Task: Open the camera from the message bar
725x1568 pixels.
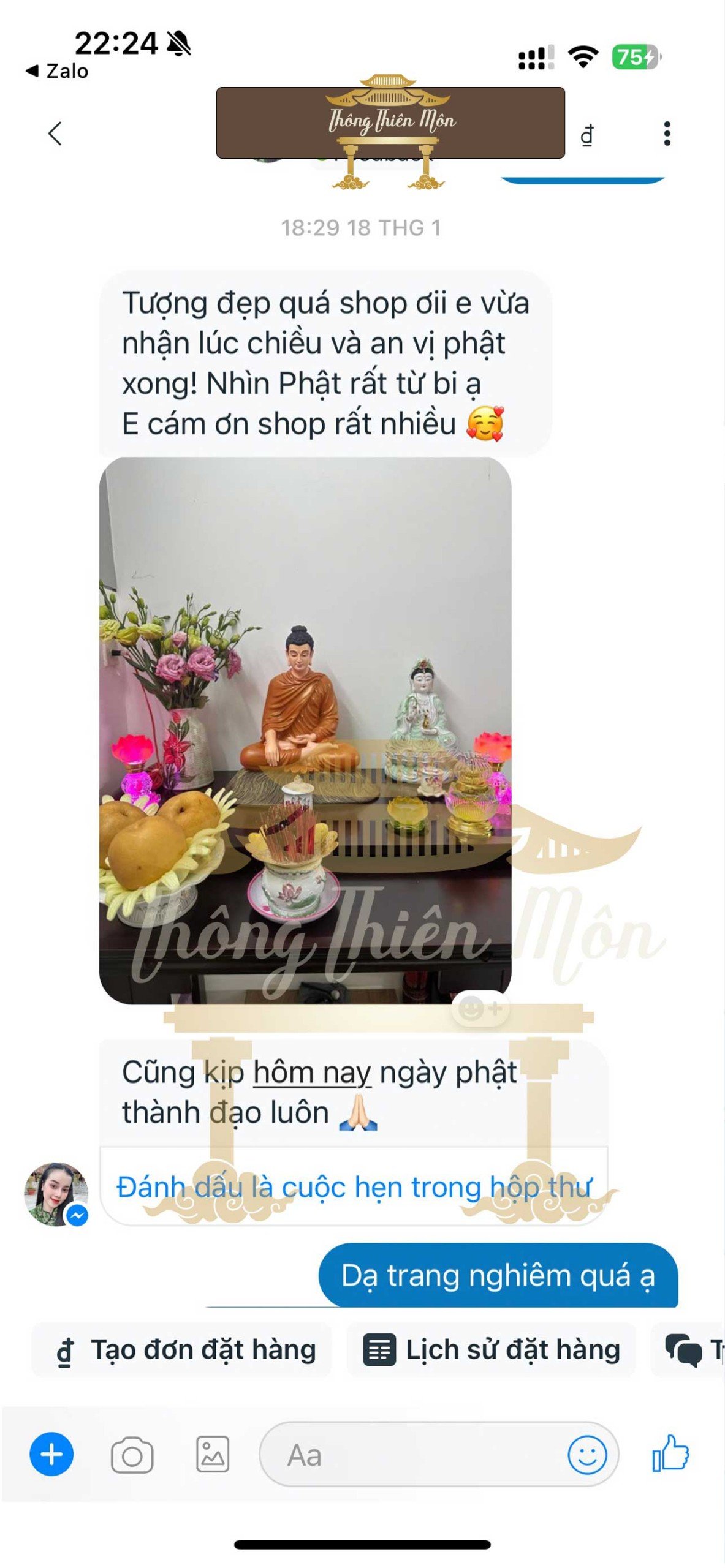Action: [x=132, y=1455]
